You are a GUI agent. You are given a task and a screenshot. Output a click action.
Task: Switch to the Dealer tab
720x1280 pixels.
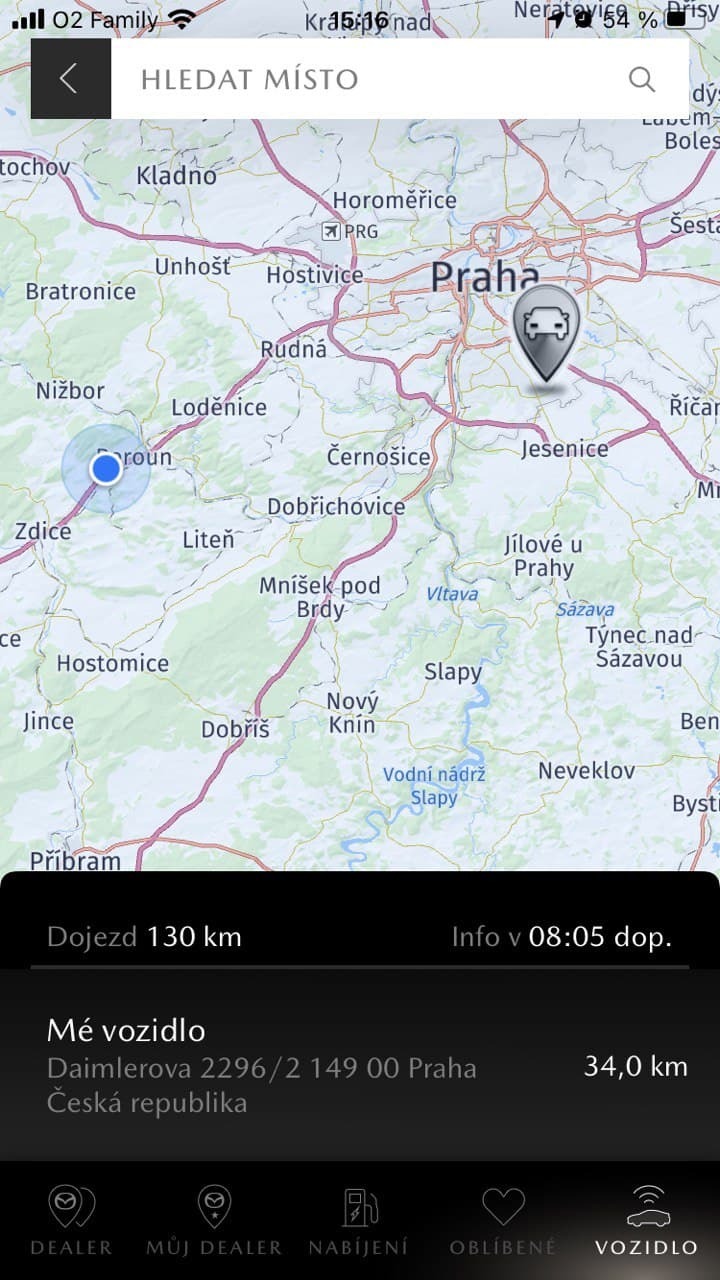[x=72, y=1221]
